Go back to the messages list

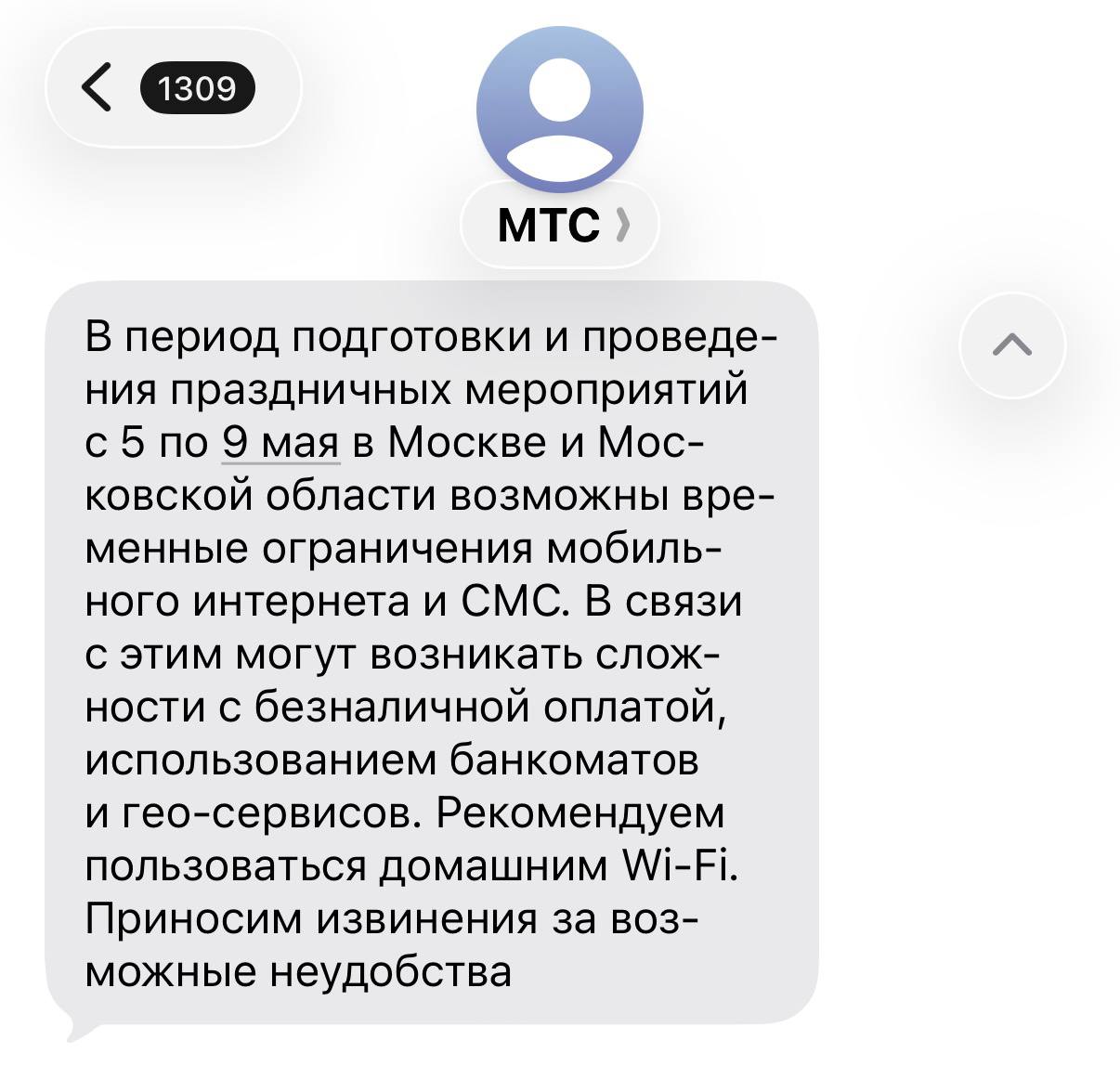pyautogui.click(x=173, y=88)
